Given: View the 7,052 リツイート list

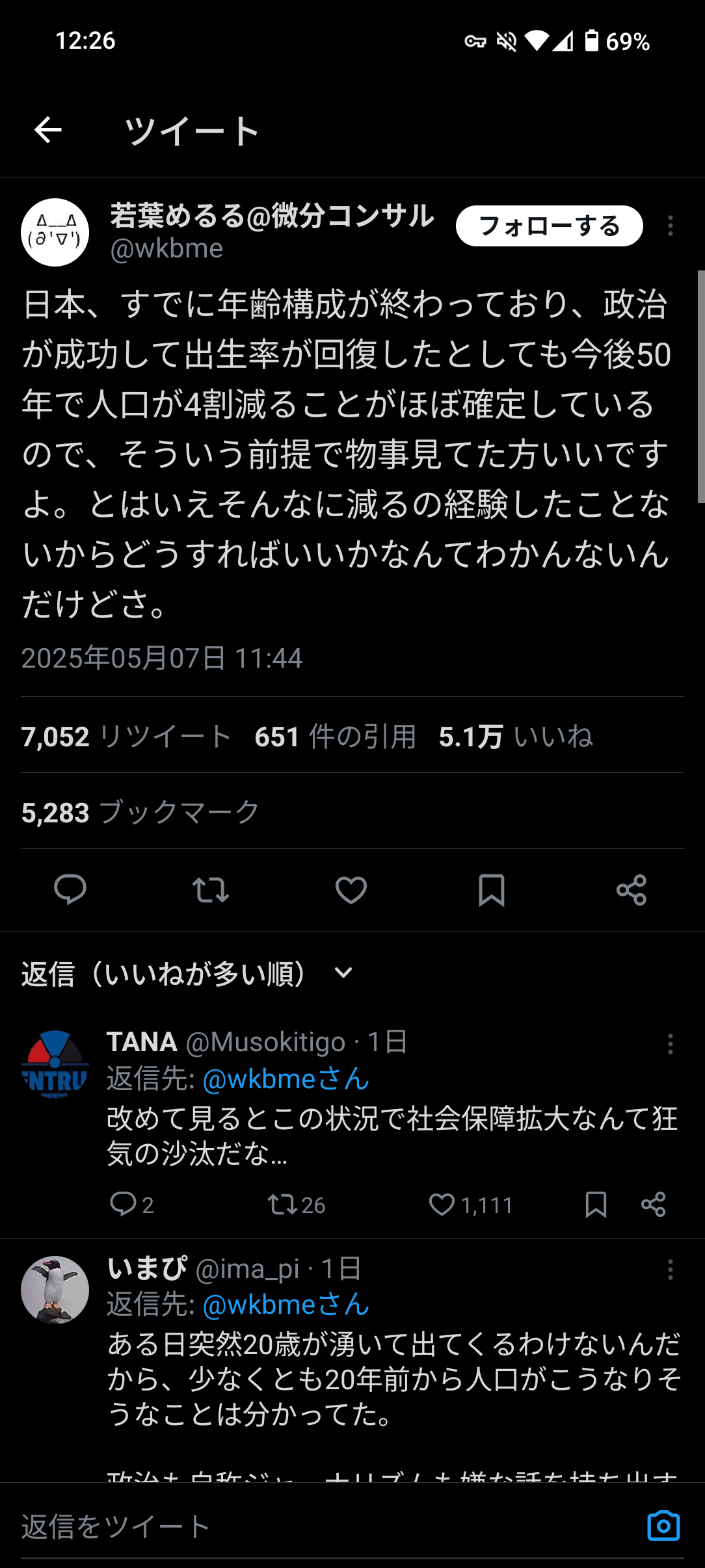Looking at the screenshot, I should [127, 737].
